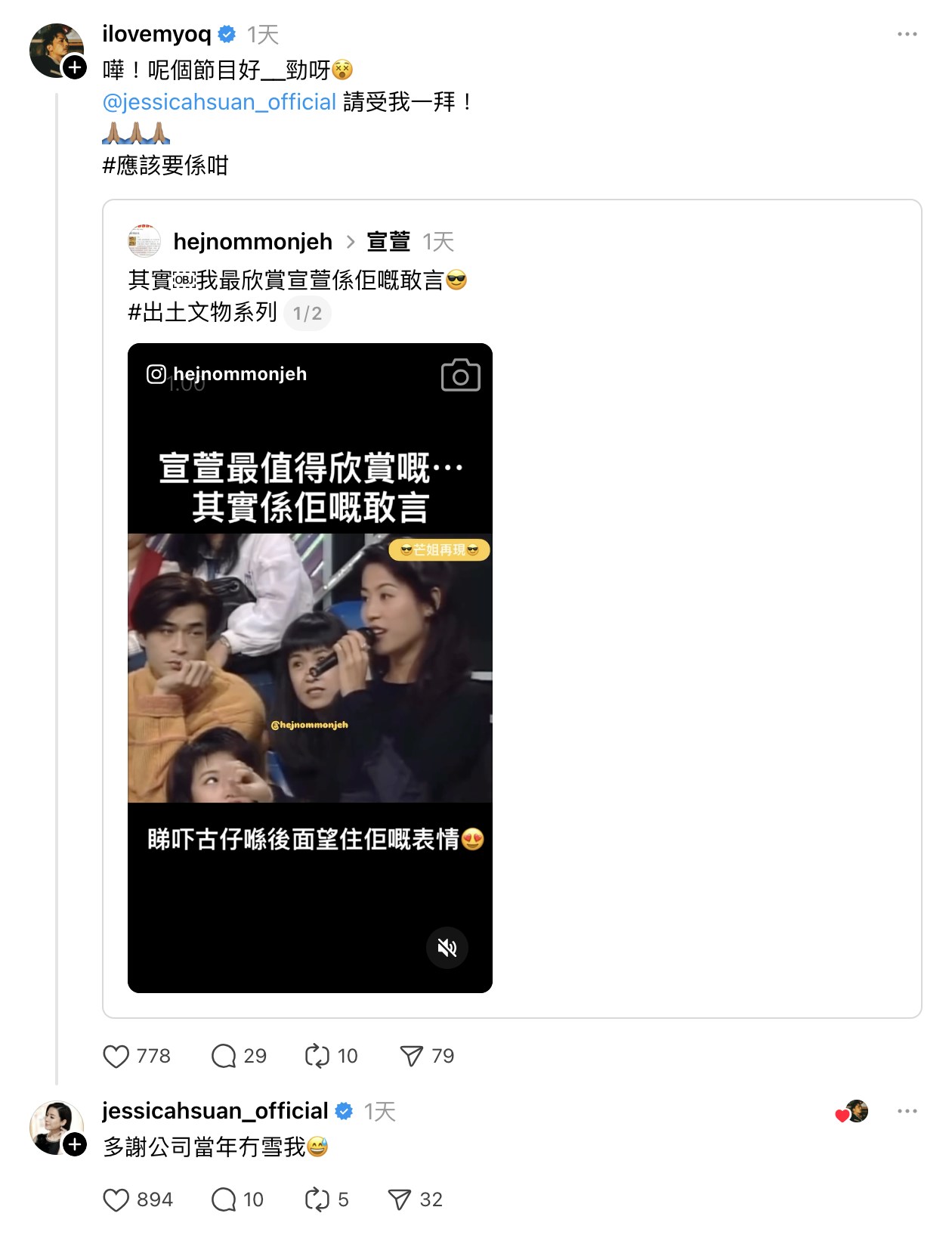Repost jessicahsuan_official's reply
Image resolution: width=952 pixels, height=1238 pixels.
pos(317,1199)
